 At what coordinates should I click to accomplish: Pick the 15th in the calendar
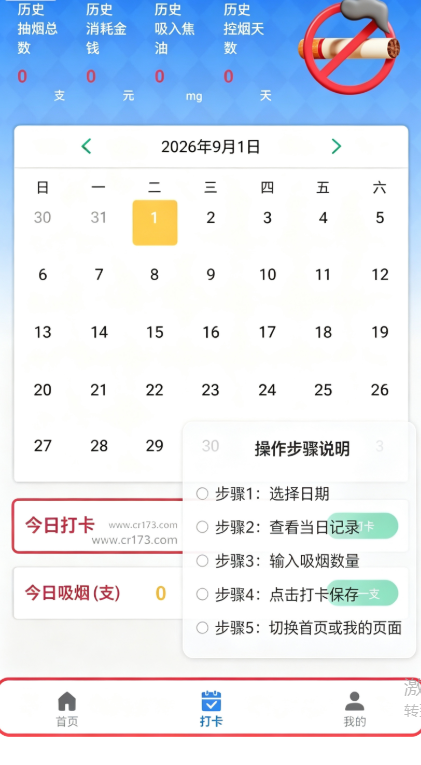tap(155, 332)
